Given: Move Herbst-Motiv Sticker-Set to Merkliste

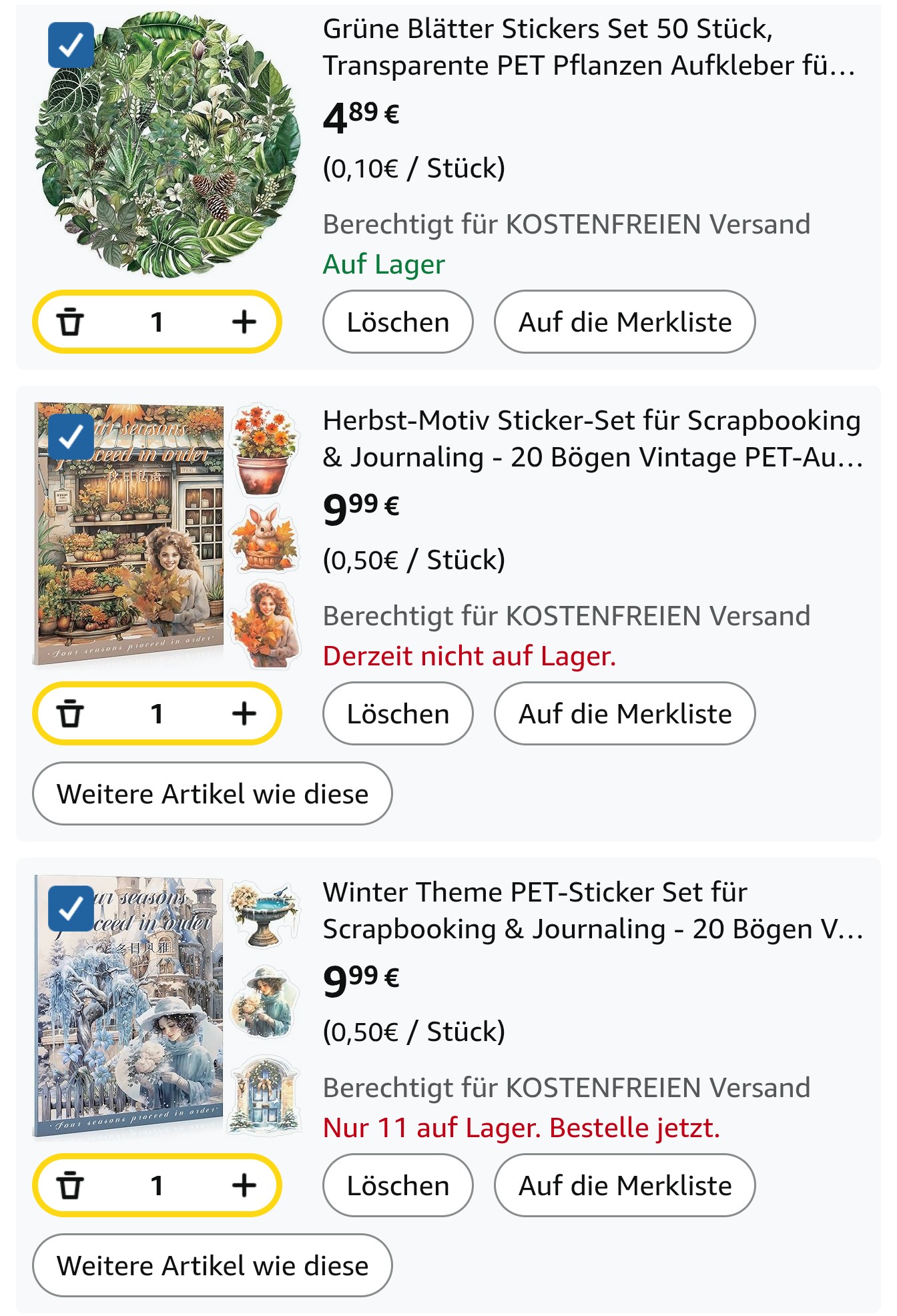Looking at the screenshot, I should tap(624, 713).
